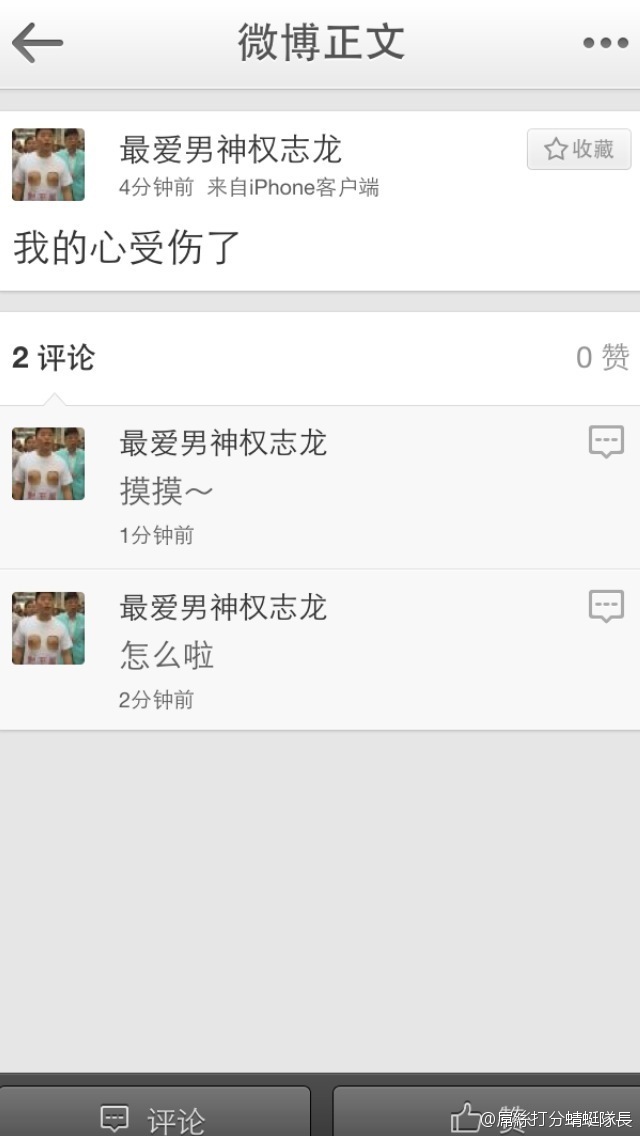
Task: Open the post author's profile picture
Action: click(48, 164)
